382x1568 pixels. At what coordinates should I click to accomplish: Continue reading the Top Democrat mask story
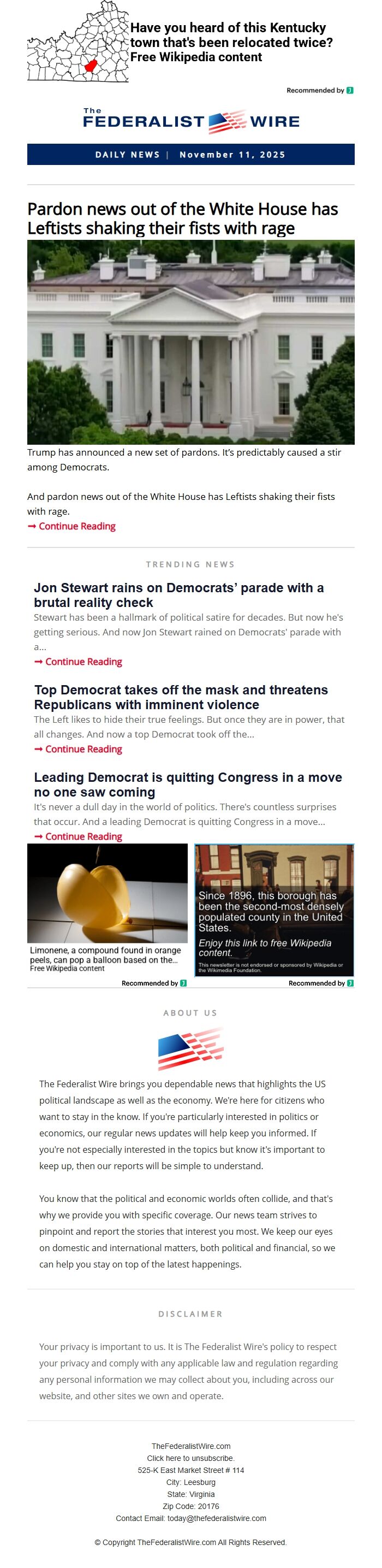(83, 749)
